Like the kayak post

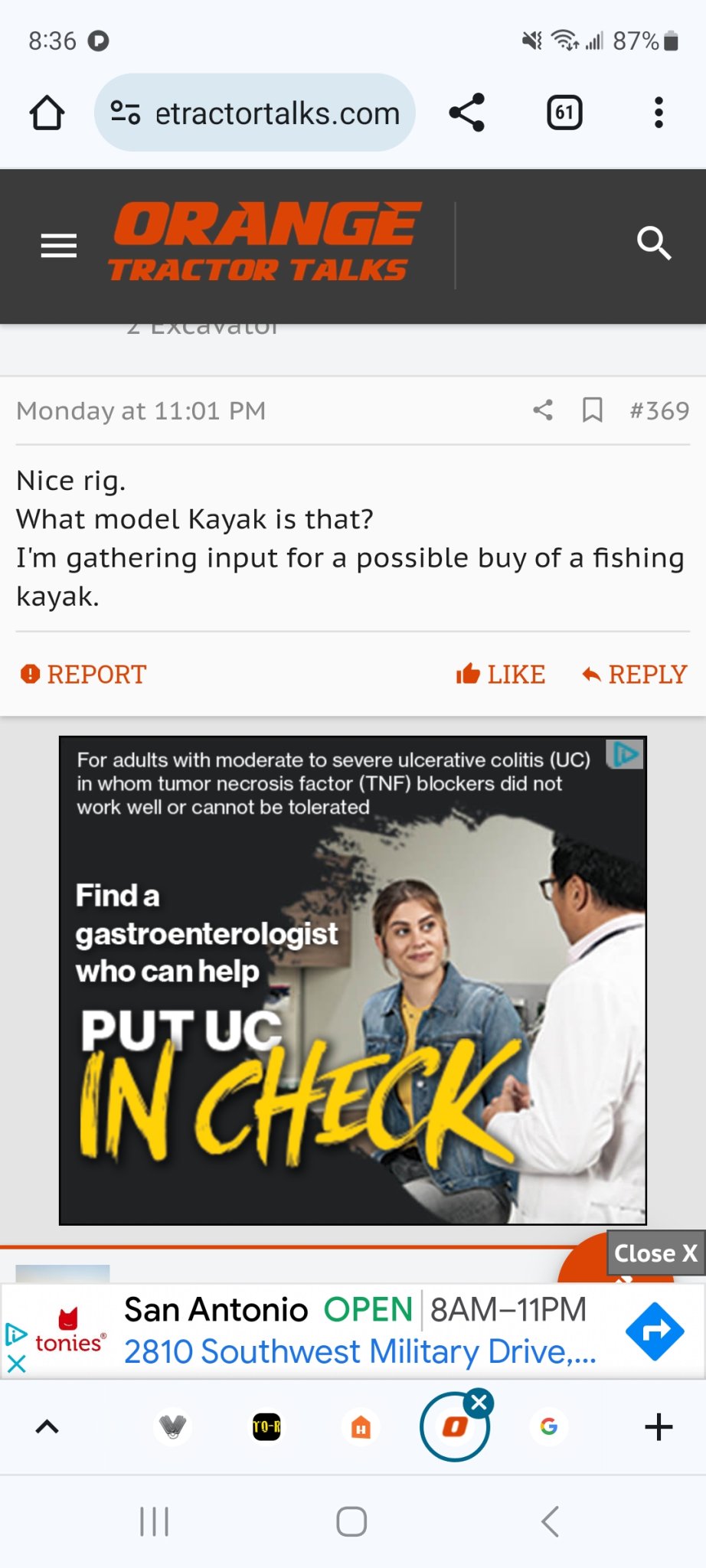pyautogui.click(x=501, y=675)
